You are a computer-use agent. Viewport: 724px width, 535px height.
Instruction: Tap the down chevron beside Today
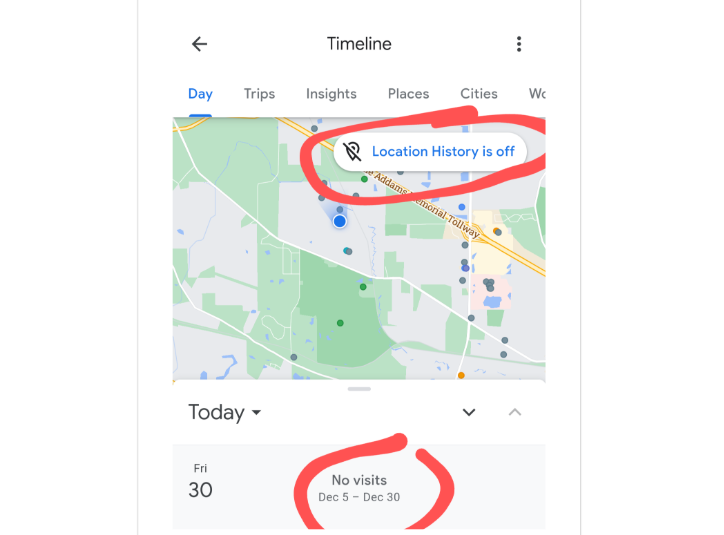(469, 412)
